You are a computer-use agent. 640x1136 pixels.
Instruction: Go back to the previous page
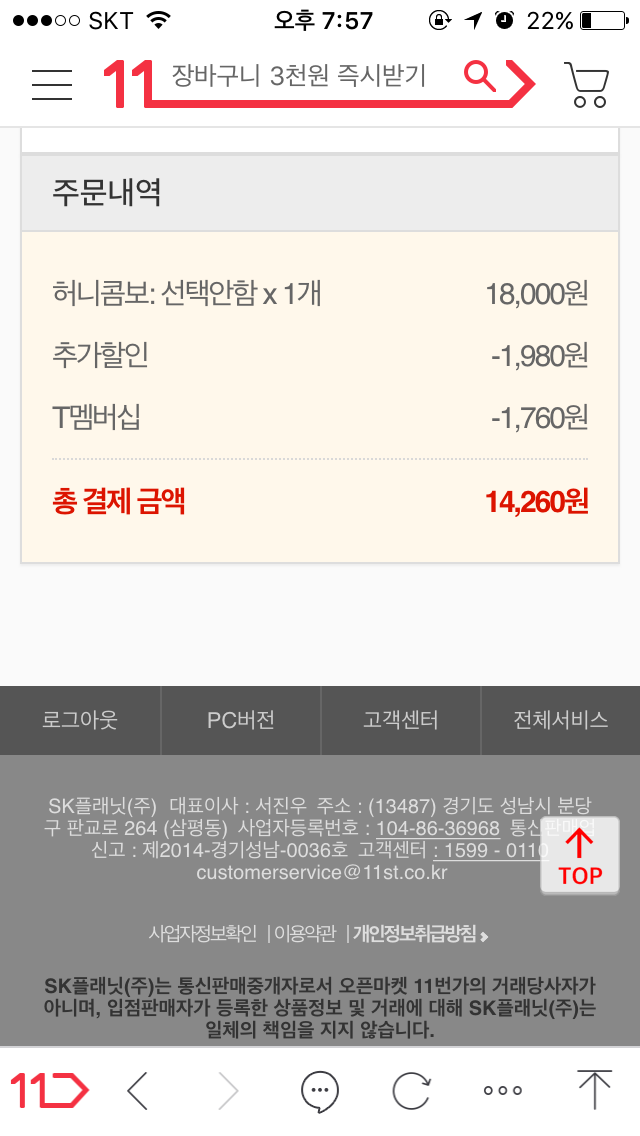[138, 1090]
